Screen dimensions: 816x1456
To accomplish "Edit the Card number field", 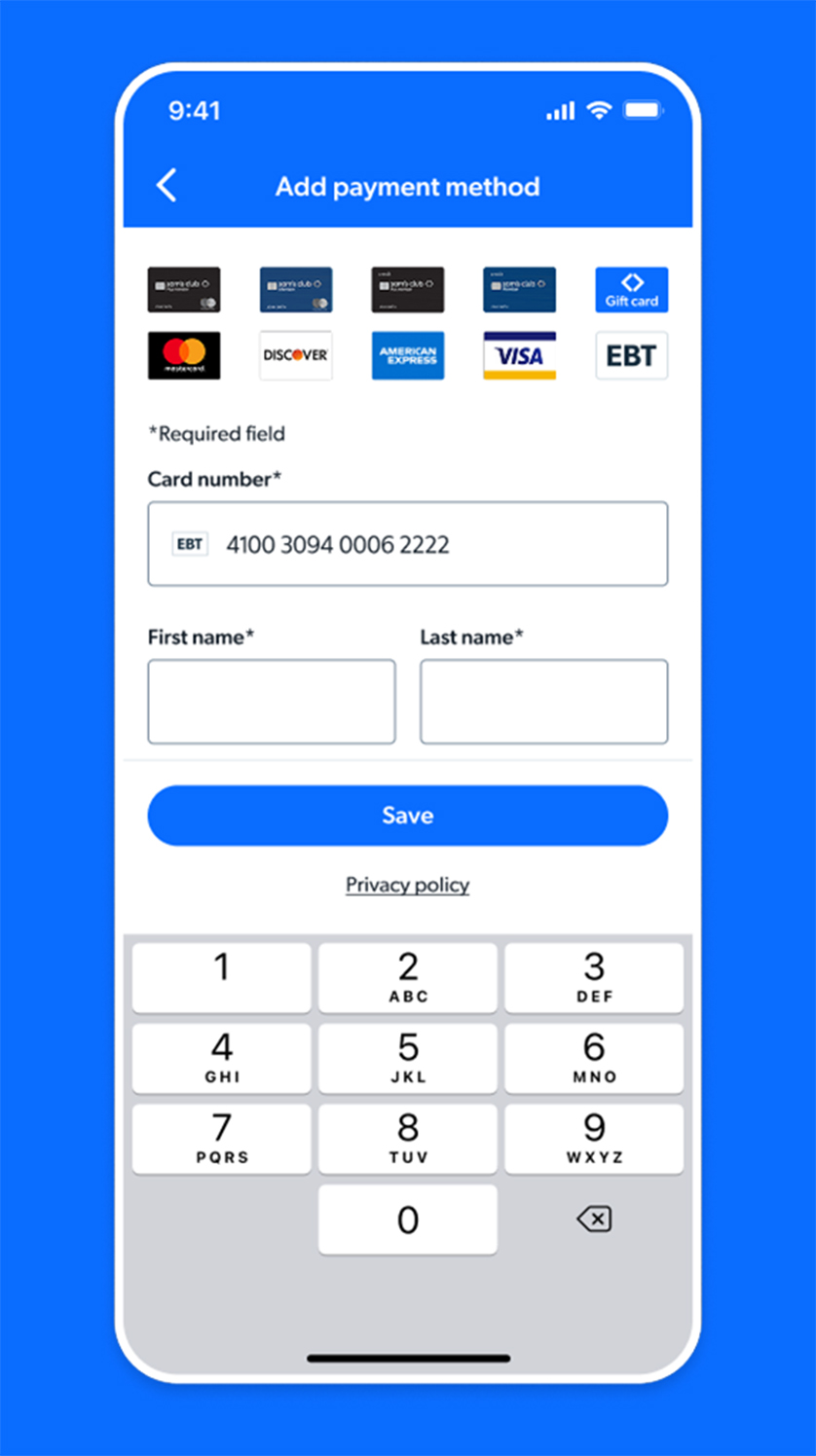I will pyautogui.click(x=407, y=544).
